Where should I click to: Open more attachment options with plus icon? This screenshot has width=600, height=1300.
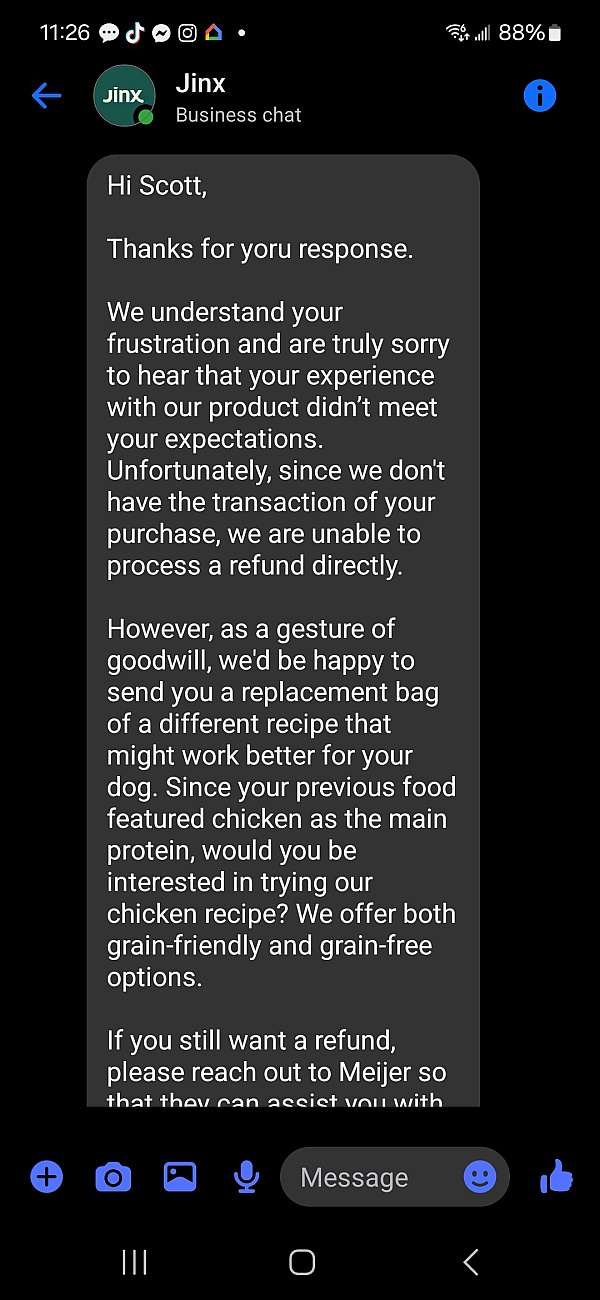[46, 1177]
